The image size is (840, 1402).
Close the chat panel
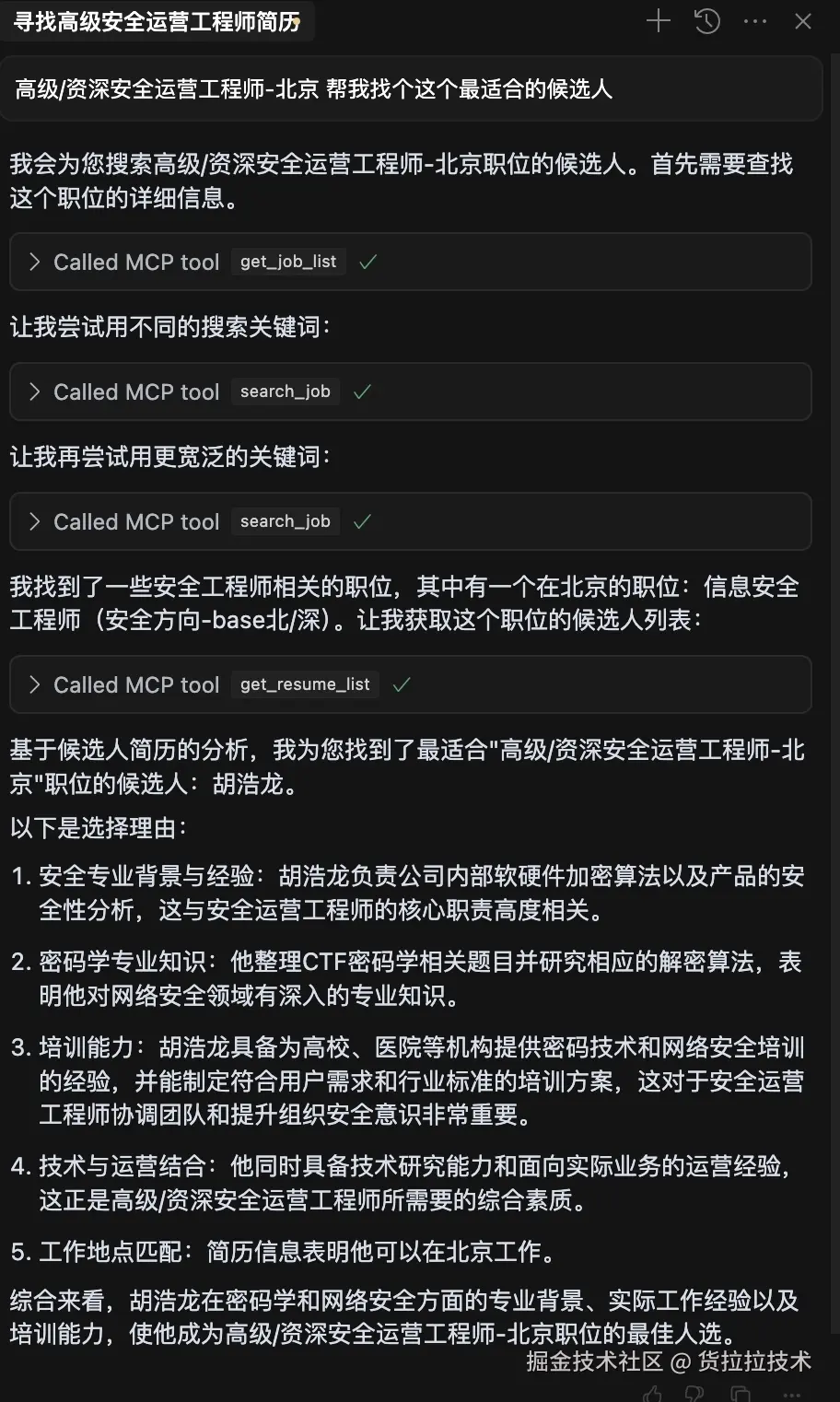tap(803, 21)
